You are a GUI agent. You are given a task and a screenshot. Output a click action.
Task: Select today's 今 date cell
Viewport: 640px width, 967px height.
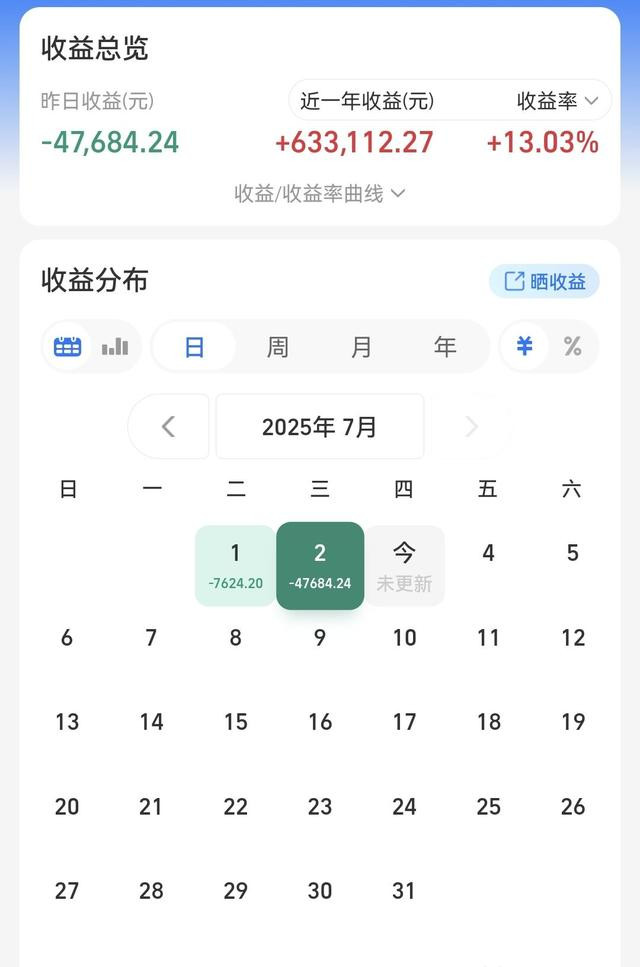coord(404,565)
